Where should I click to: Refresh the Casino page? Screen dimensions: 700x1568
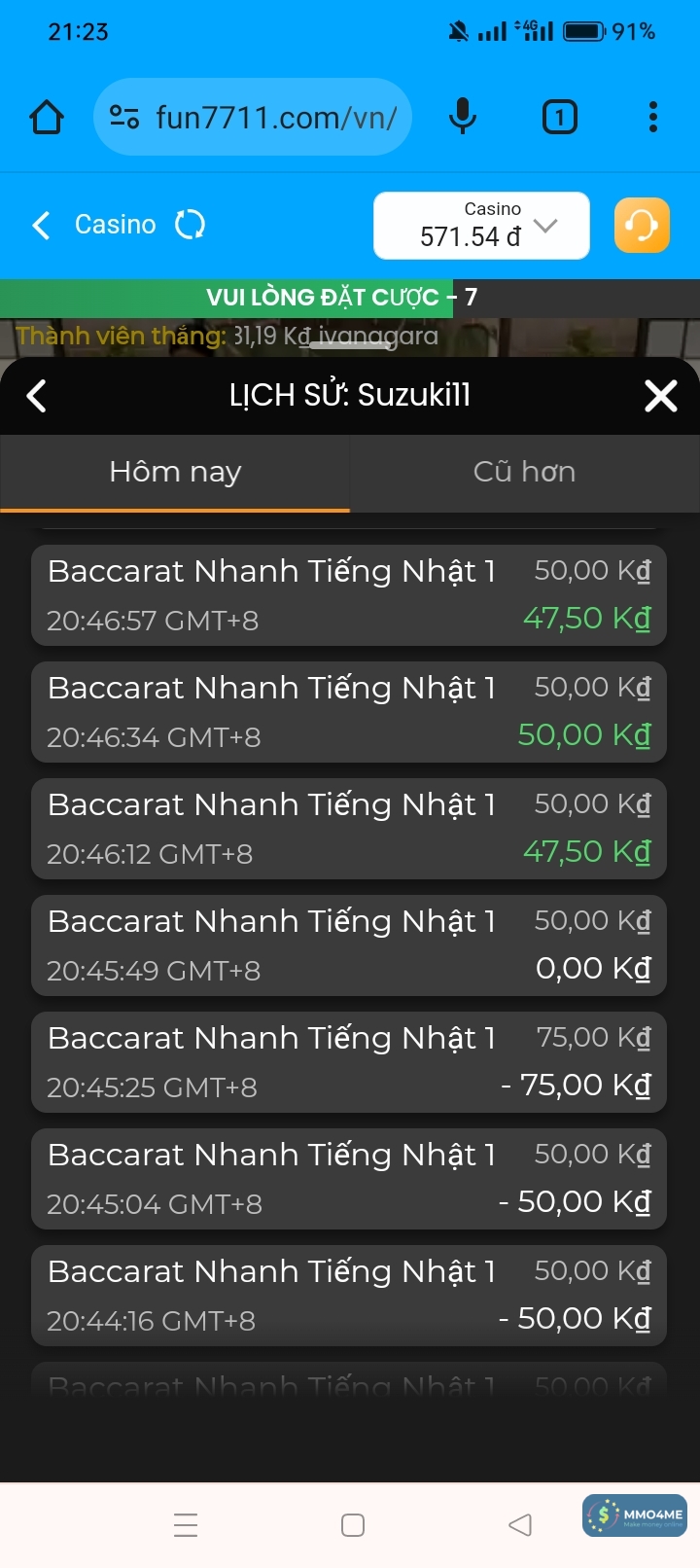[x=190, y=225]
